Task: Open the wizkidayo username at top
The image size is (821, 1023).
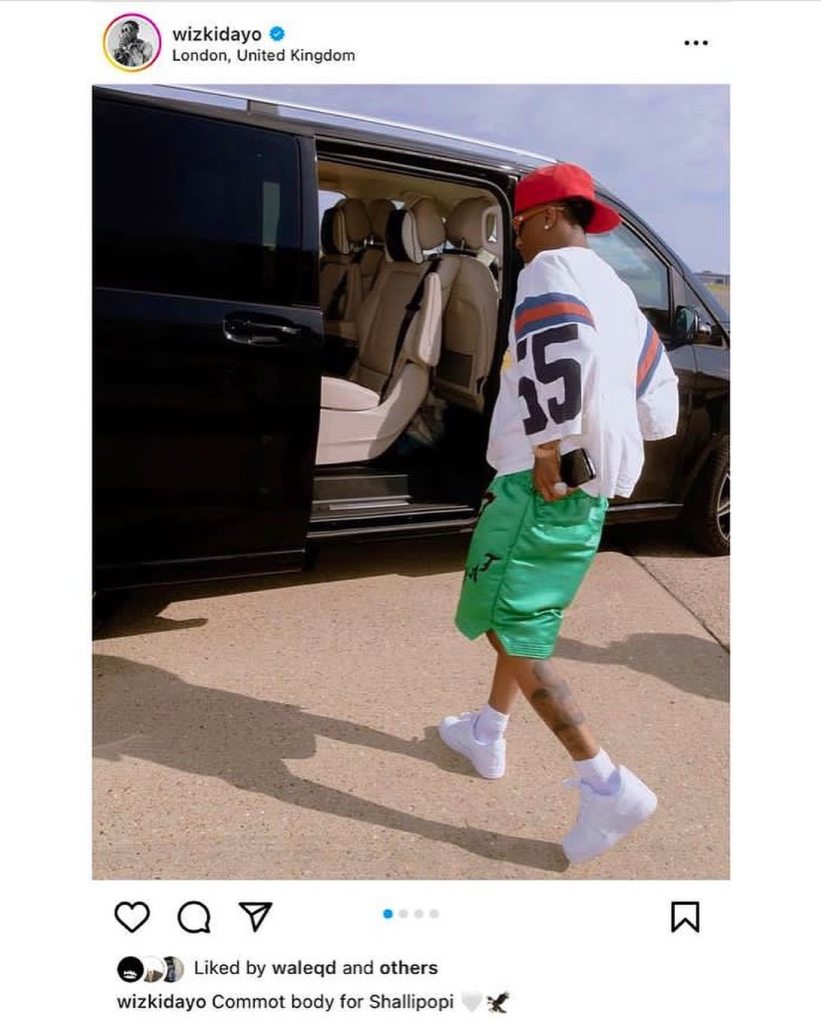Action: [x=215, y=34]
